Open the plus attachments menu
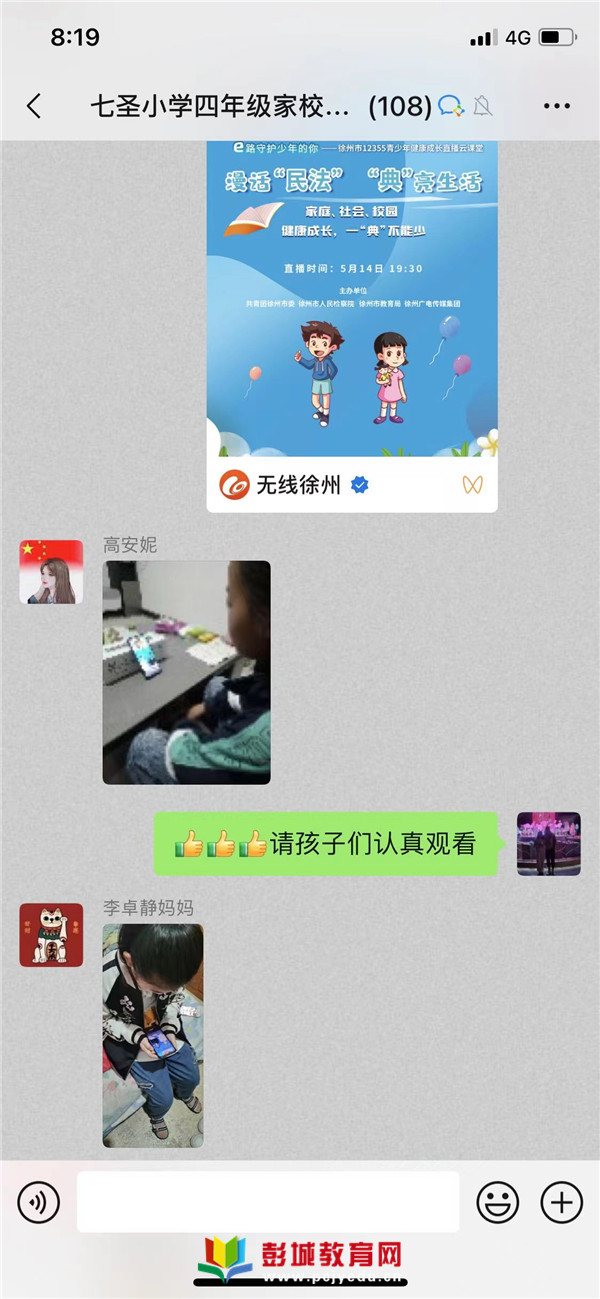The height and width of the screenshot is (1299, 600). tap(561, 1202)
